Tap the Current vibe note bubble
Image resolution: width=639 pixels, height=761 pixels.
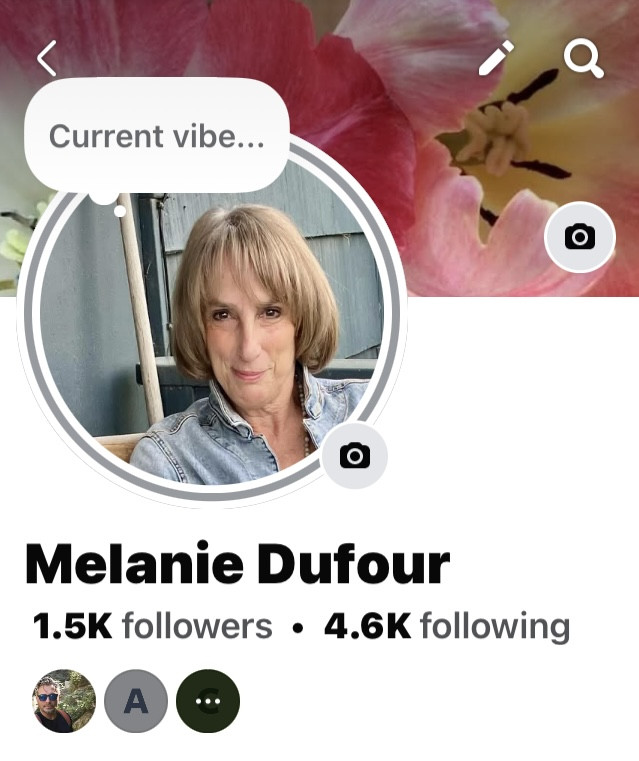(x=156, y=136)
